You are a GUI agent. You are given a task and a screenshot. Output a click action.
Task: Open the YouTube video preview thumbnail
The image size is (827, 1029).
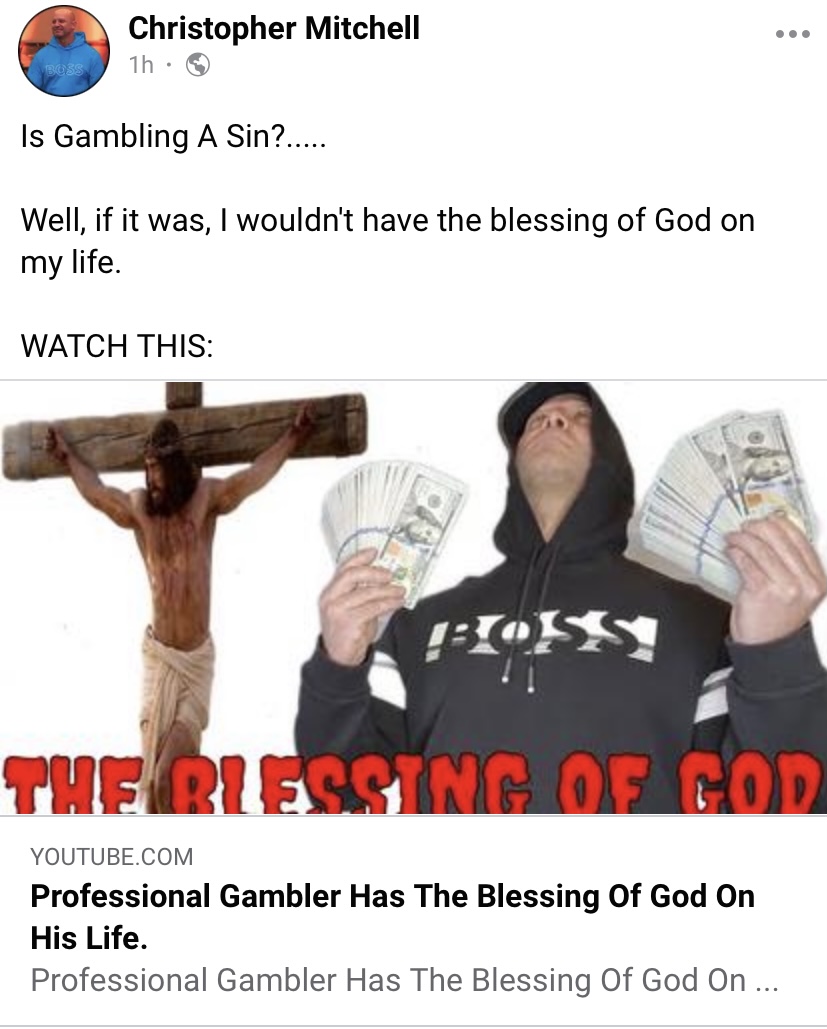click(x=413, y=597)
